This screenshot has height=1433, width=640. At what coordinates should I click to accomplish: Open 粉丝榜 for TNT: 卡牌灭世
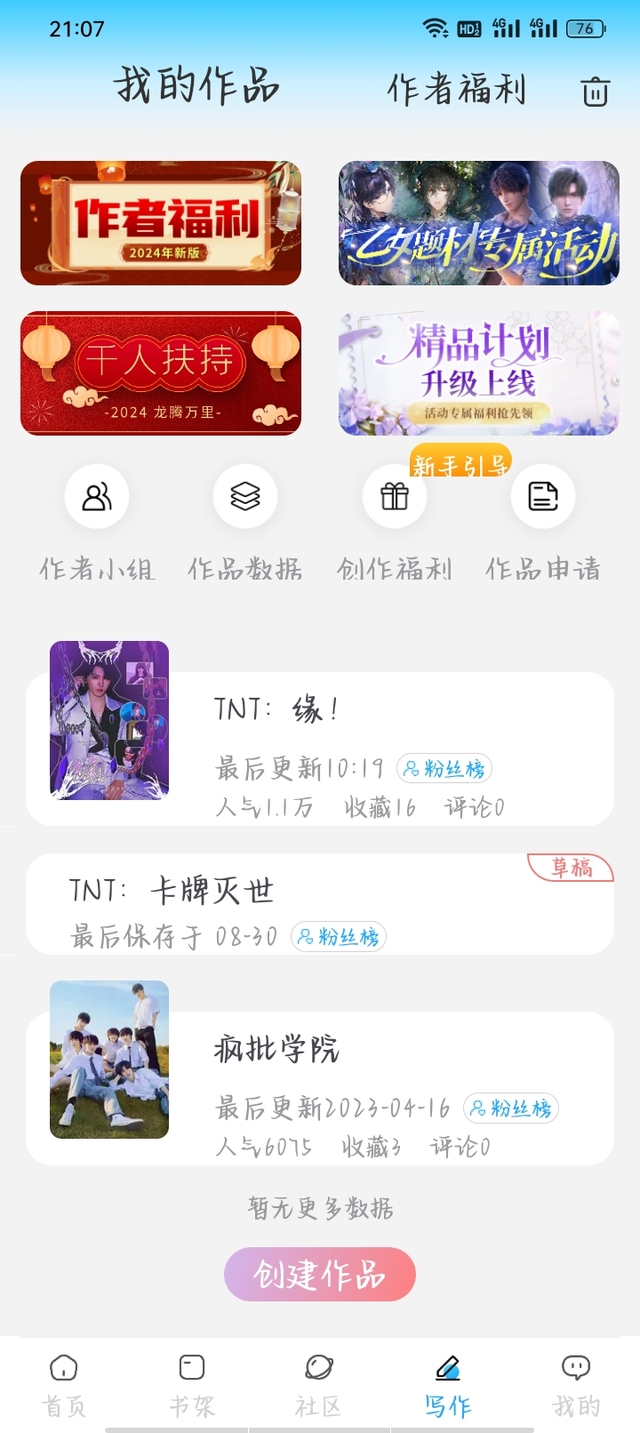pos(339,937)
